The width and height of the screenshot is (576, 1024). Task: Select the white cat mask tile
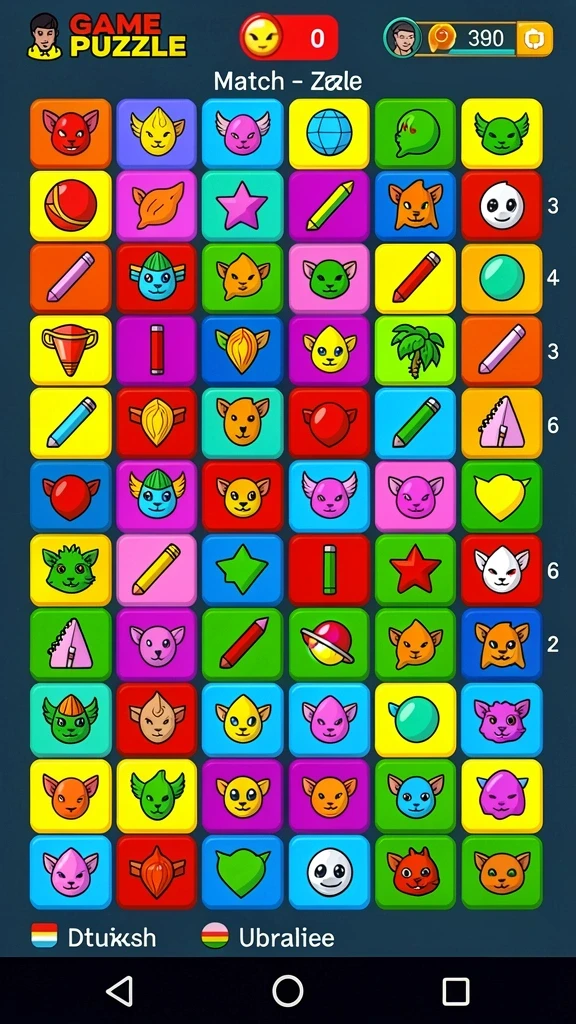[502, 569]
